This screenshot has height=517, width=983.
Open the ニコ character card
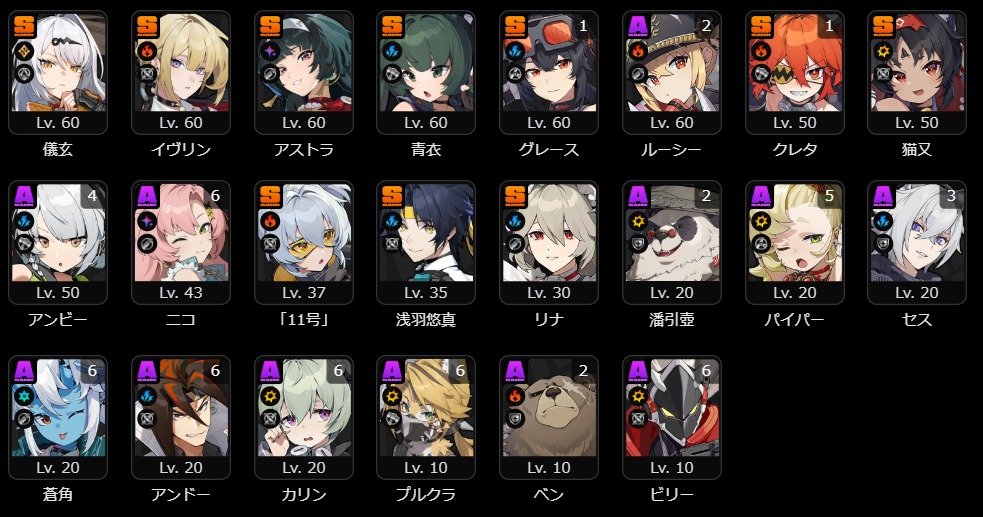click(x=180, y=242)
